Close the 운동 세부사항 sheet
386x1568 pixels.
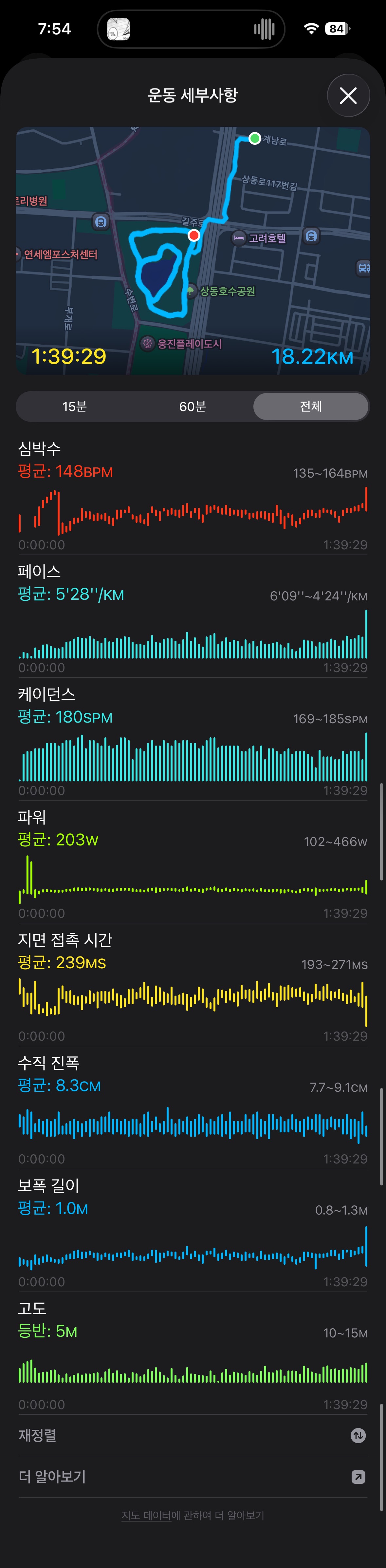click(348, 96)
